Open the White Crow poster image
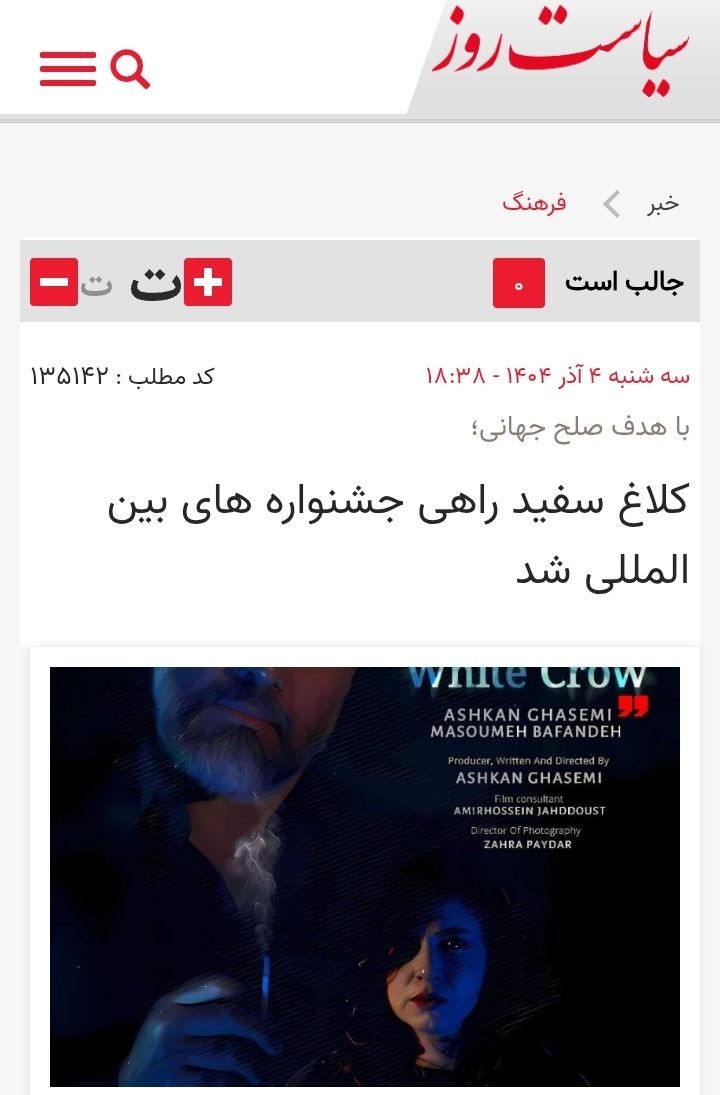This screenshot has height=1095, width=720. coord(365,875)
